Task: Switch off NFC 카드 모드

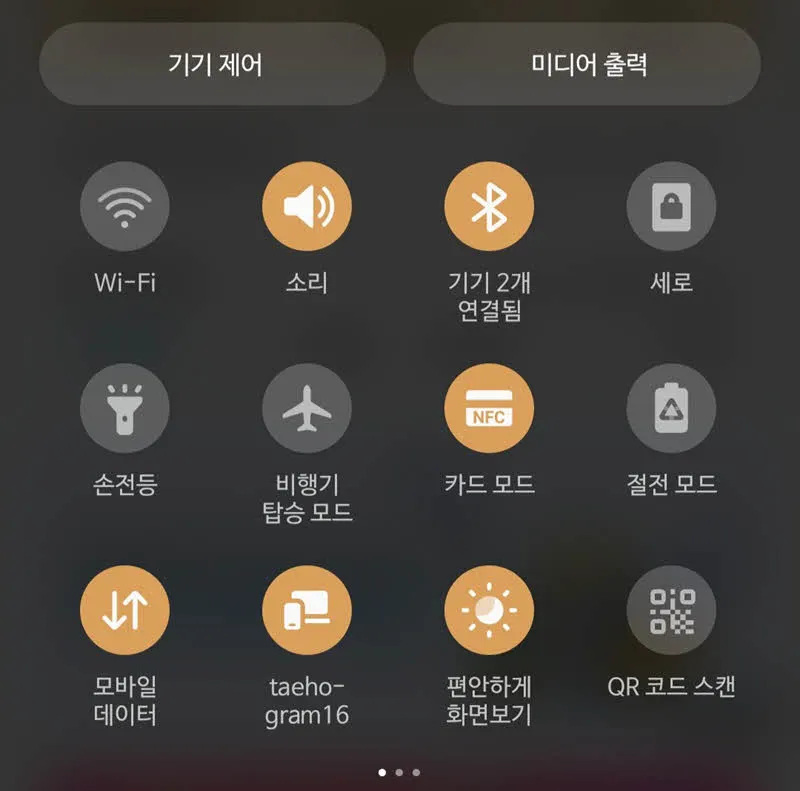Action: (489, 408)
